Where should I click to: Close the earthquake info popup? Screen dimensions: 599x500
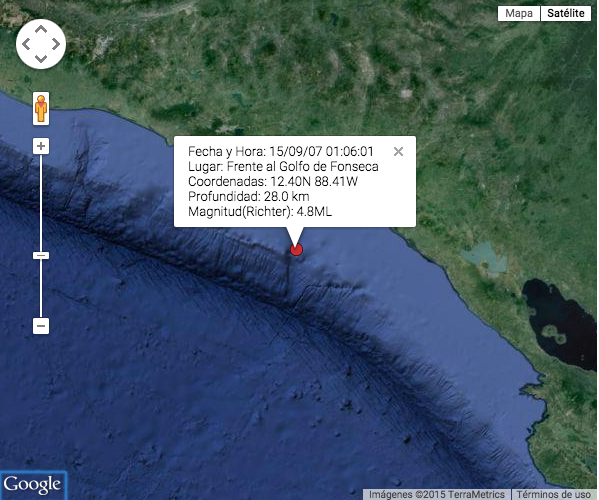pos(398,152)
